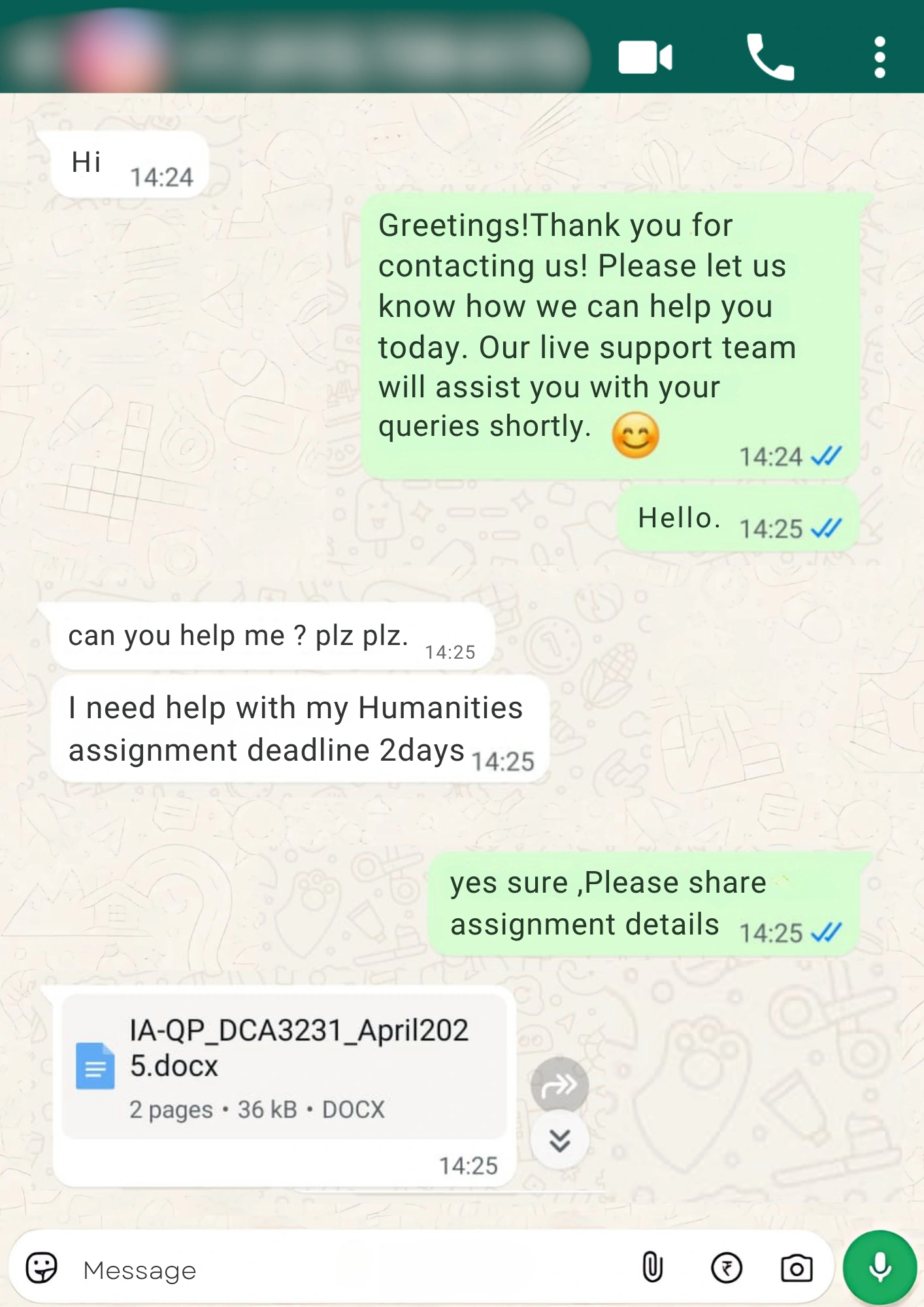Start a voice call
Screen dimensions: 924x1307
[x=770, y=58]
